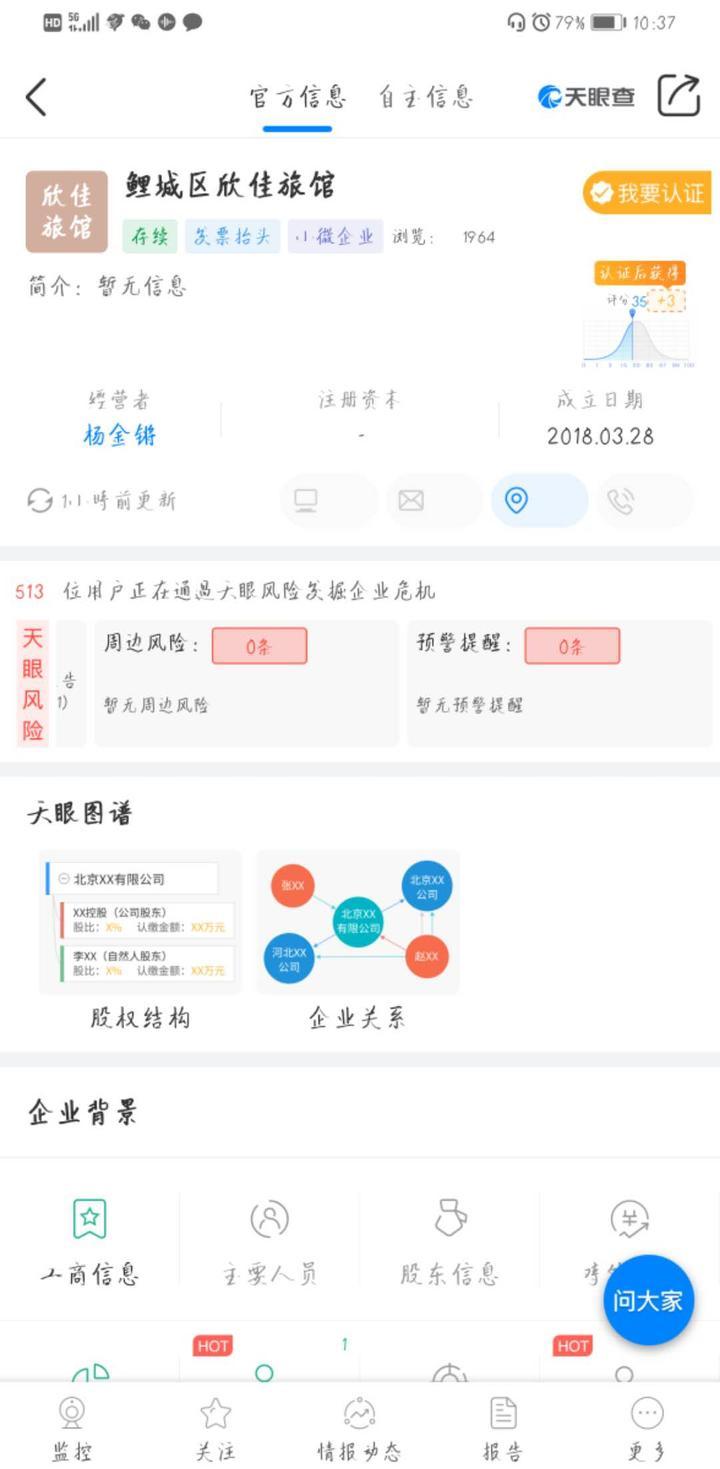
Task: Follow the company via 关注
Action: pos(216,1427)
